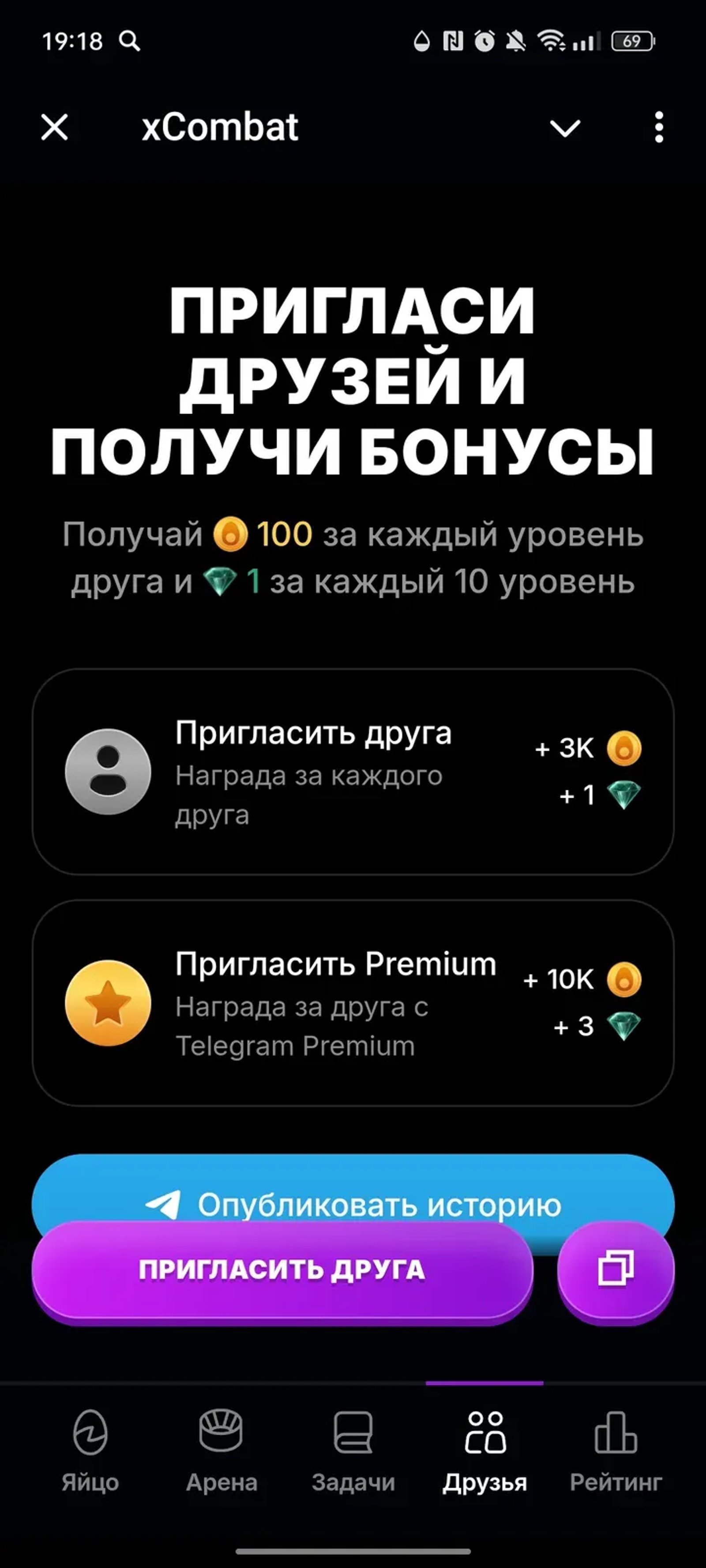Open the three-dot options menu
The width and height of the screenshot is (706, 1568).
click(658, 127)
